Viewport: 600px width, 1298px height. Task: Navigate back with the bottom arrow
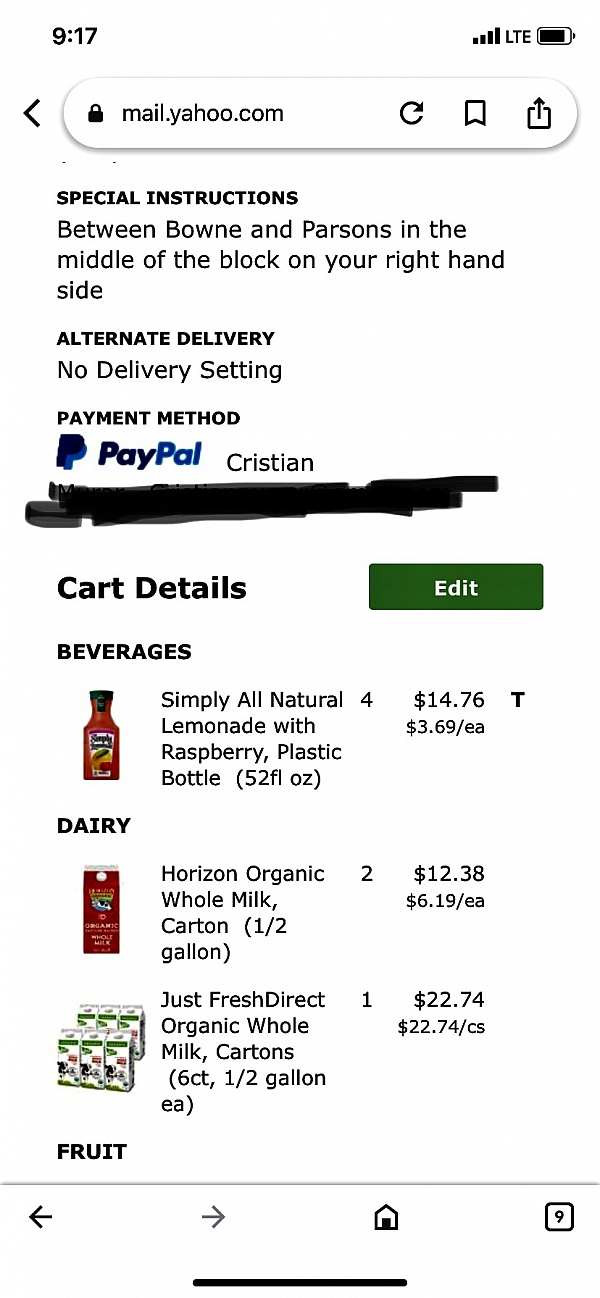pos(41,1216)
